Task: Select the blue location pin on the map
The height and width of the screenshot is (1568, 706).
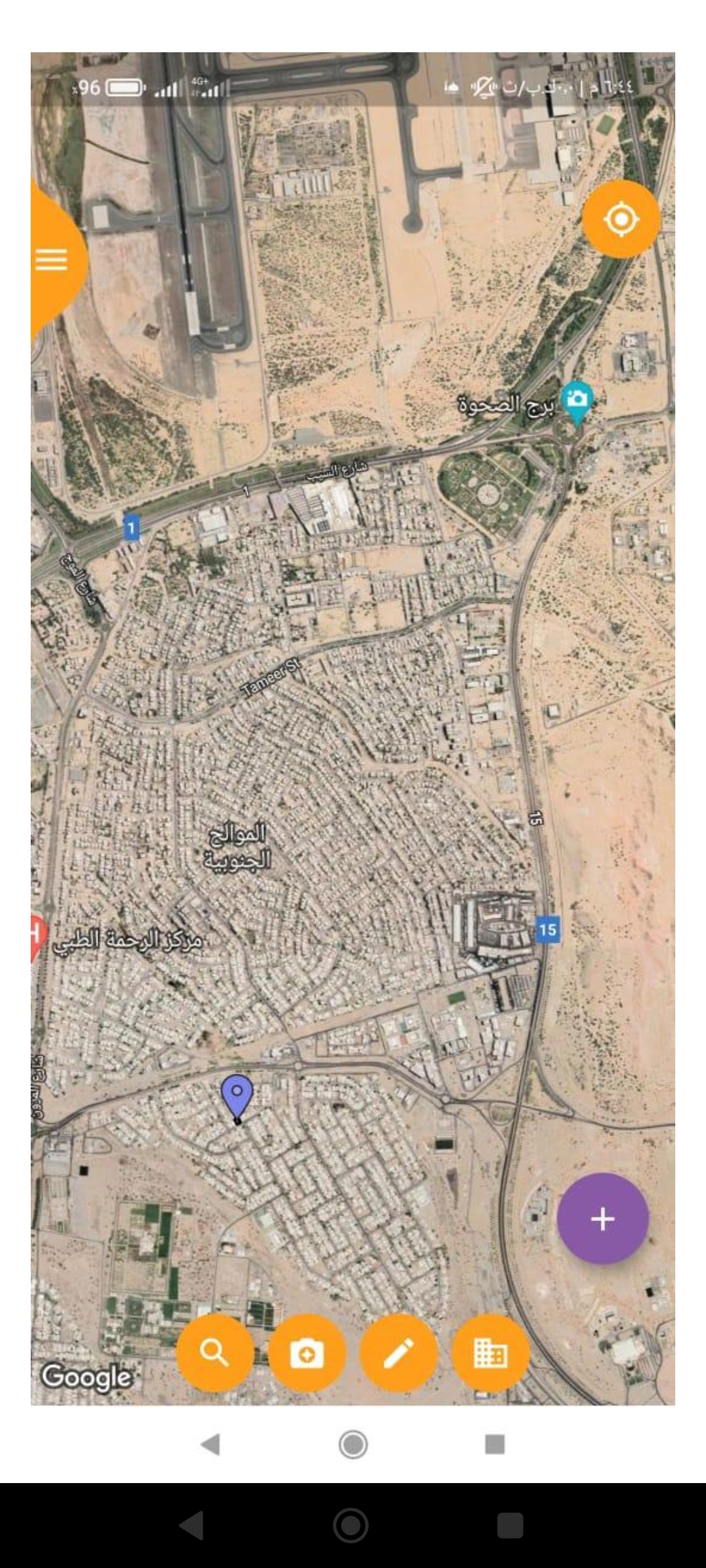Action: tap(237, 1096)
